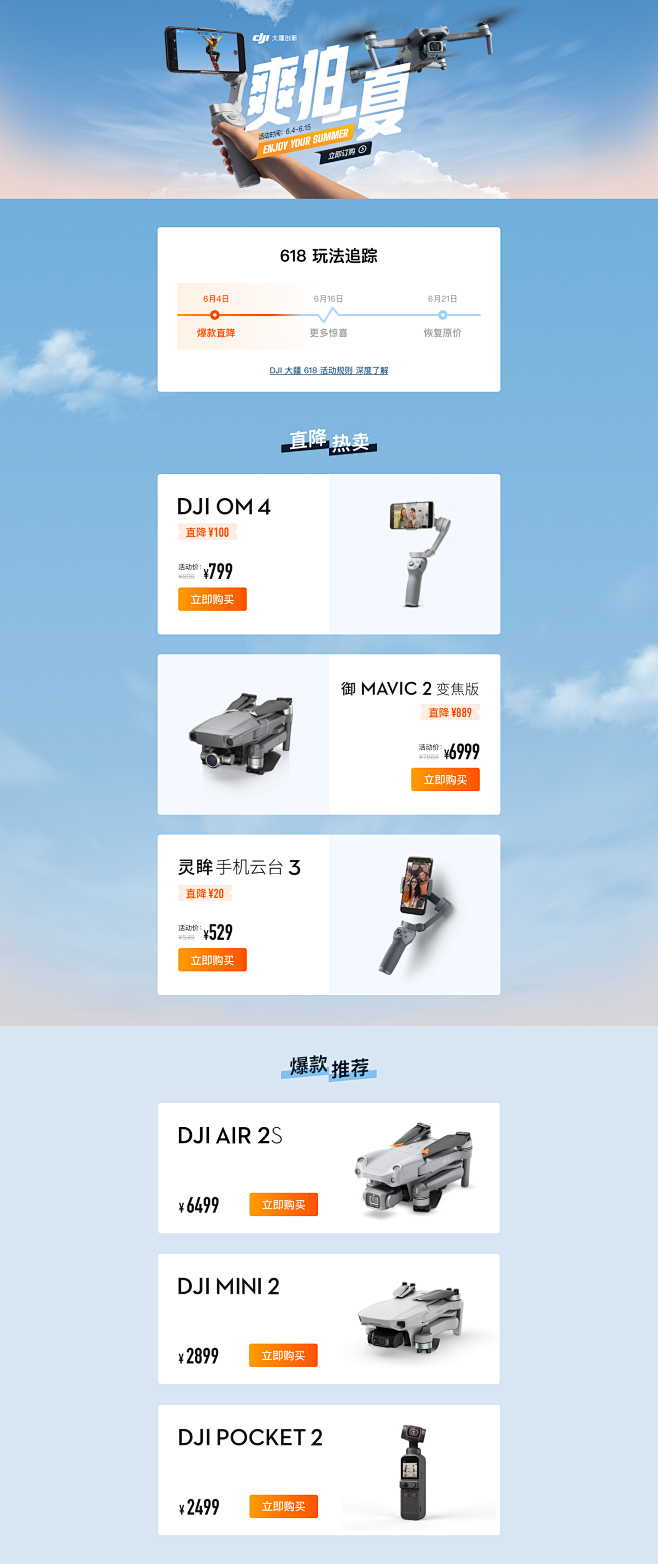Order the DJI MINI 2 via 立即购买
658x1564 pixels.
point(283,1356)
